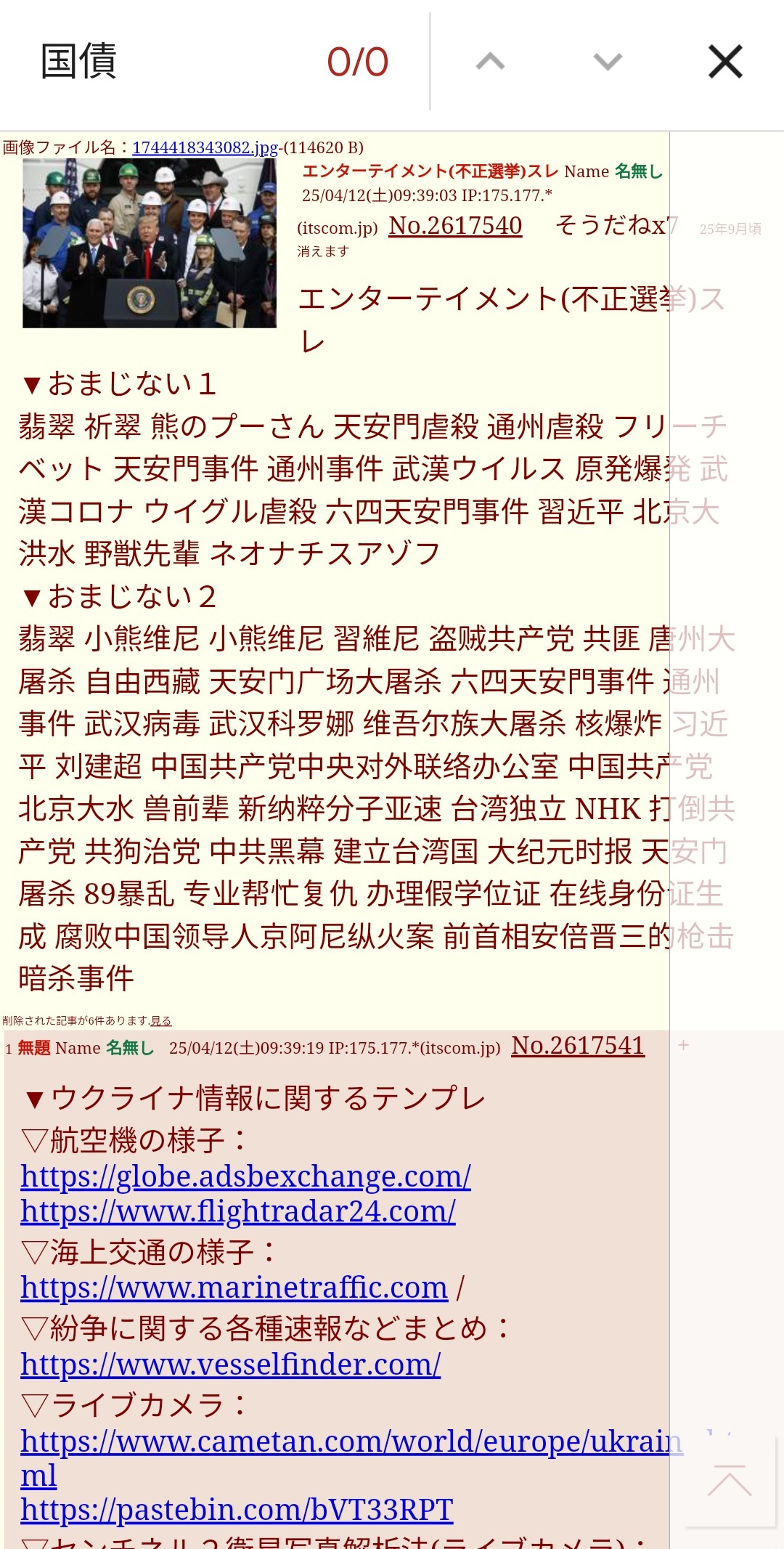The height and width of the screenshot is (1549, 784).
Task: Close the find-in-page bar
Action: click(725, 62)
